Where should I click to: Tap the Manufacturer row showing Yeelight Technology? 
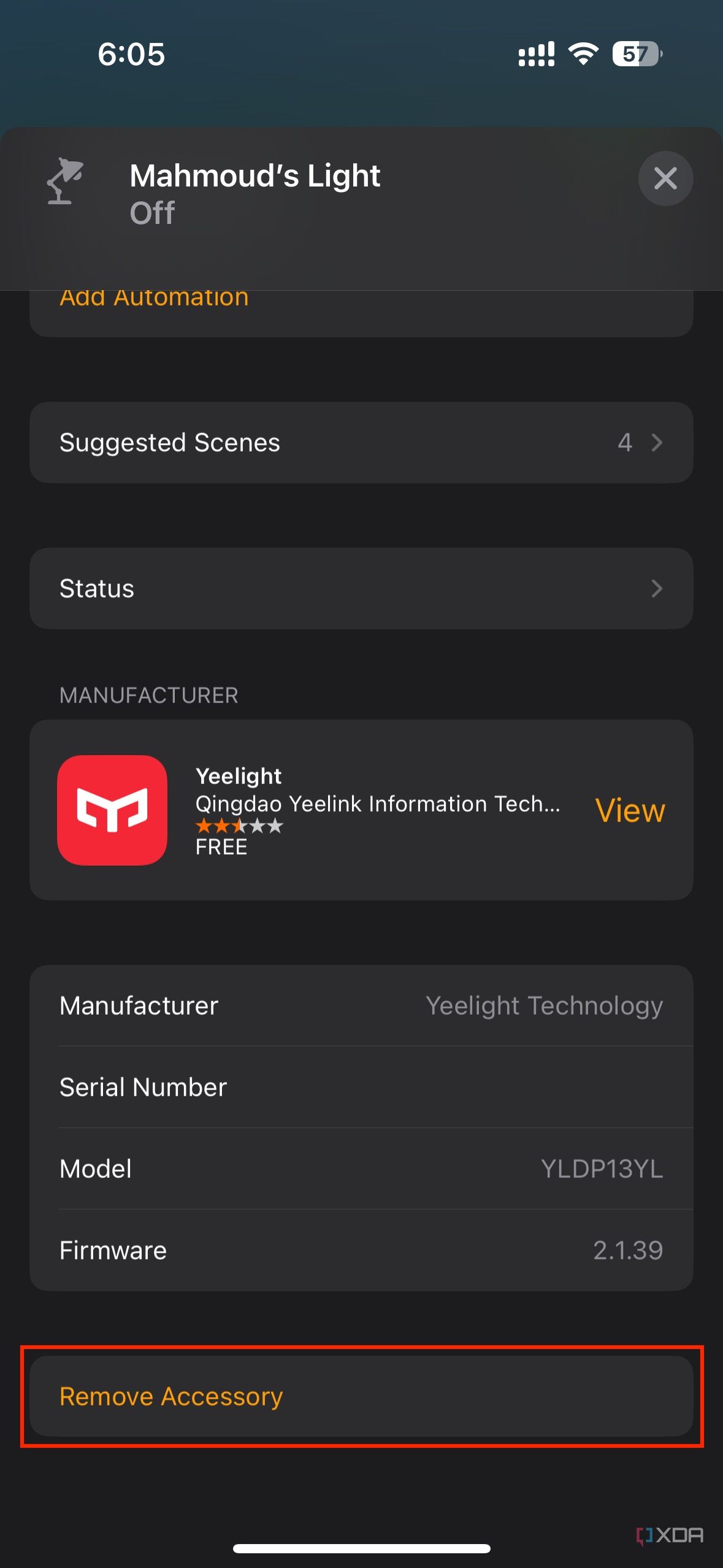coord(361,1005)
